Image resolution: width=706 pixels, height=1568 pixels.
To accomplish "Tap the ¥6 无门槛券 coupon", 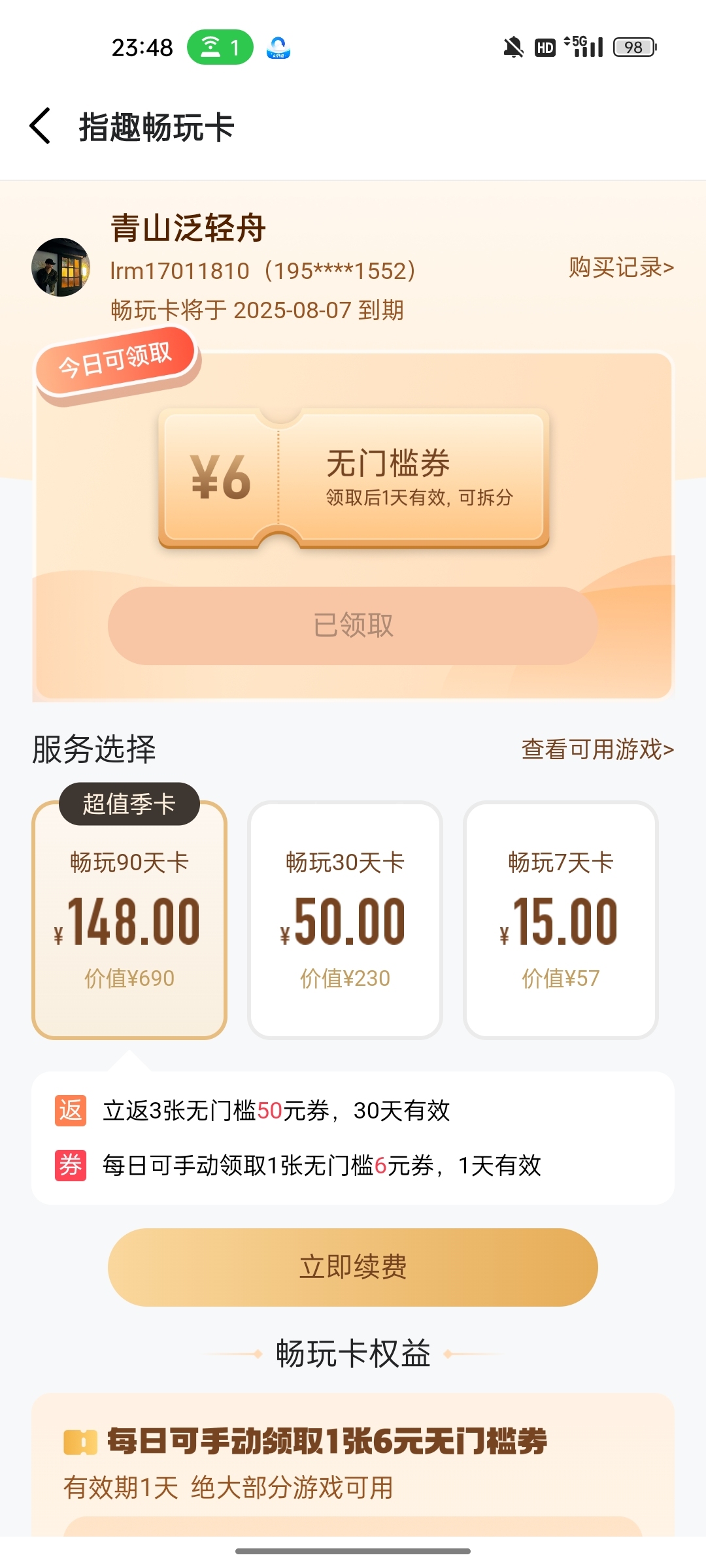I will [x=353, y=478].
